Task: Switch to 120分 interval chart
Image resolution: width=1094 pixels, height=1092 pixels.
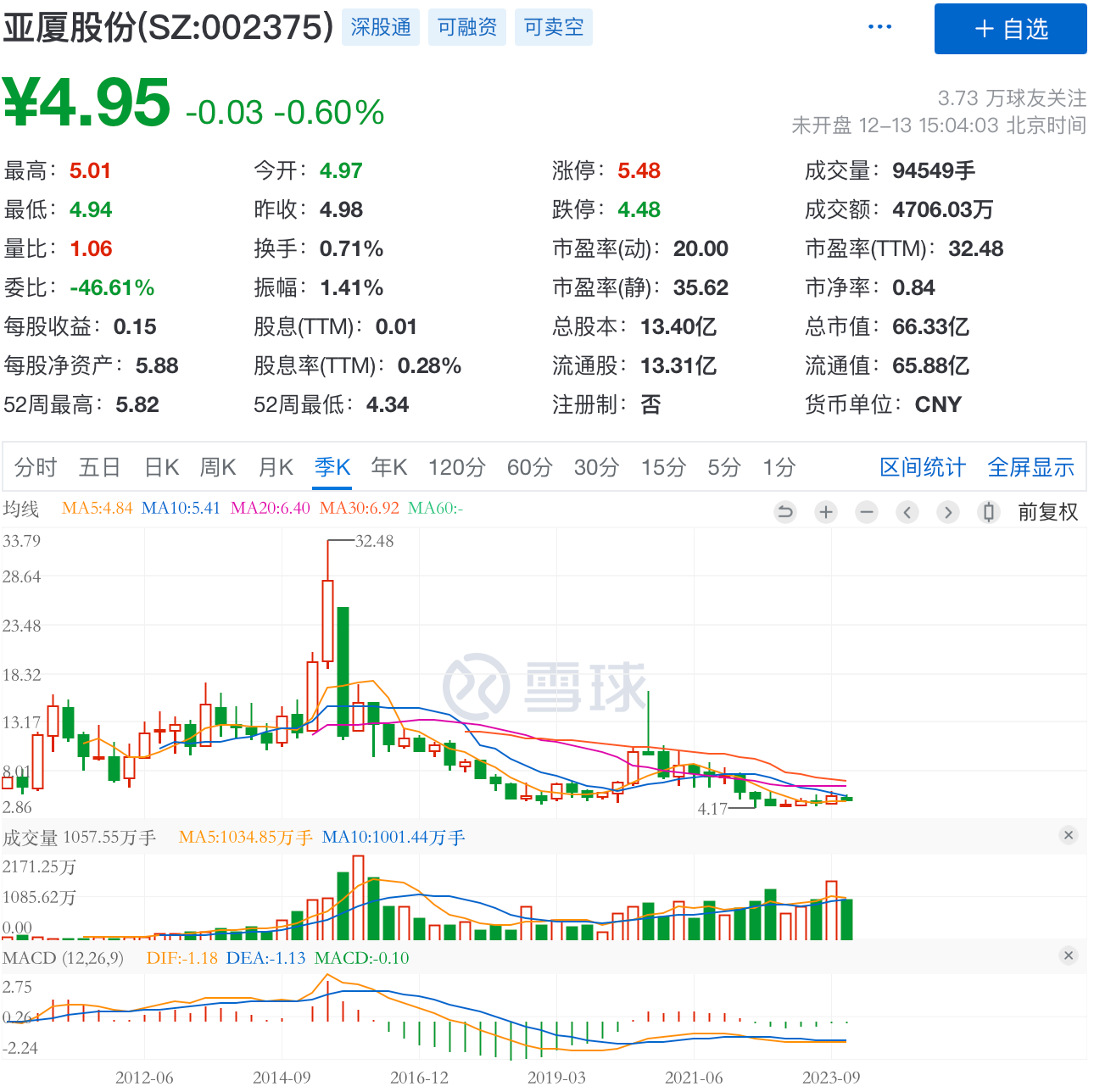Action: point(456,467)
